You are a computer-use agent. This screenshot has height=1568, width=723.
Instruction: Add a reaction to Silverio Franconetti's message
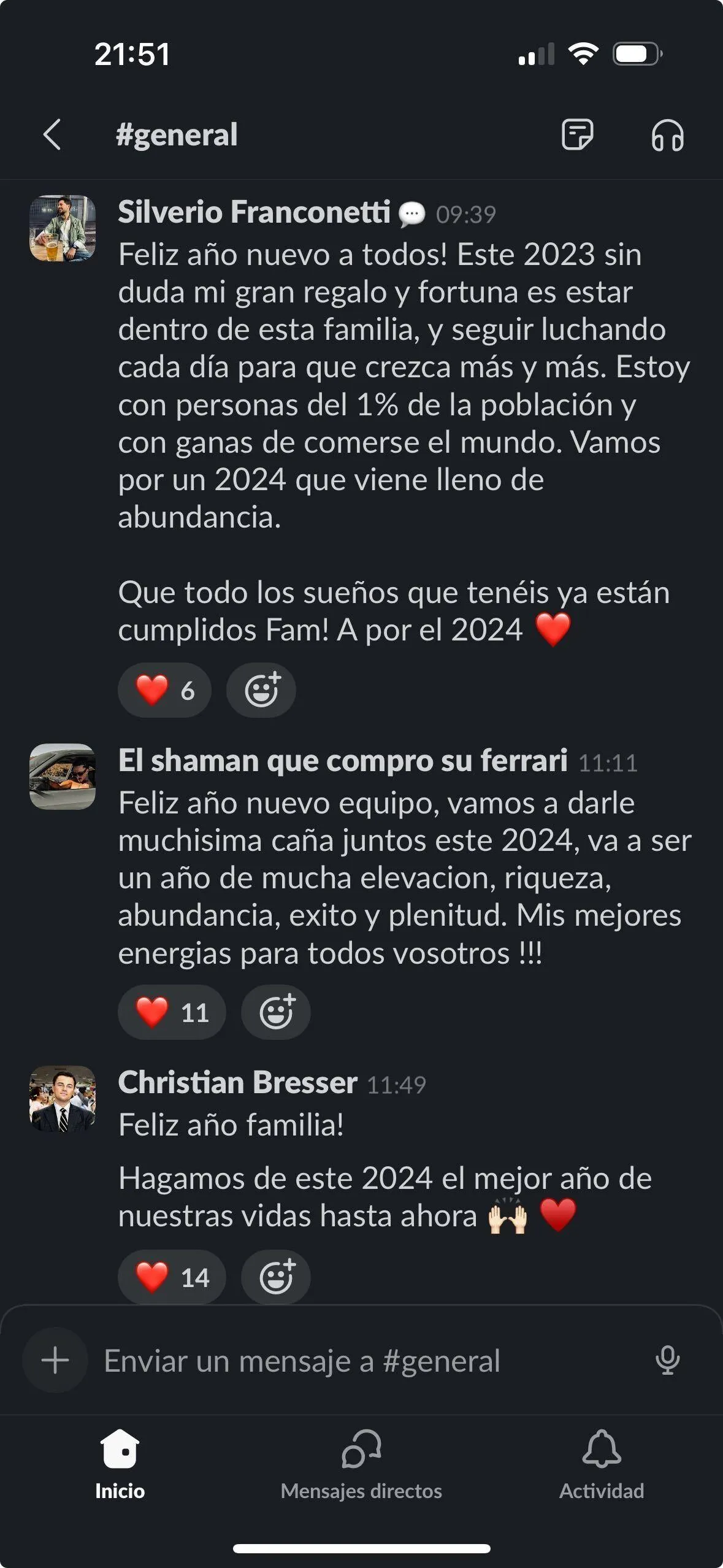pos(261,690)
